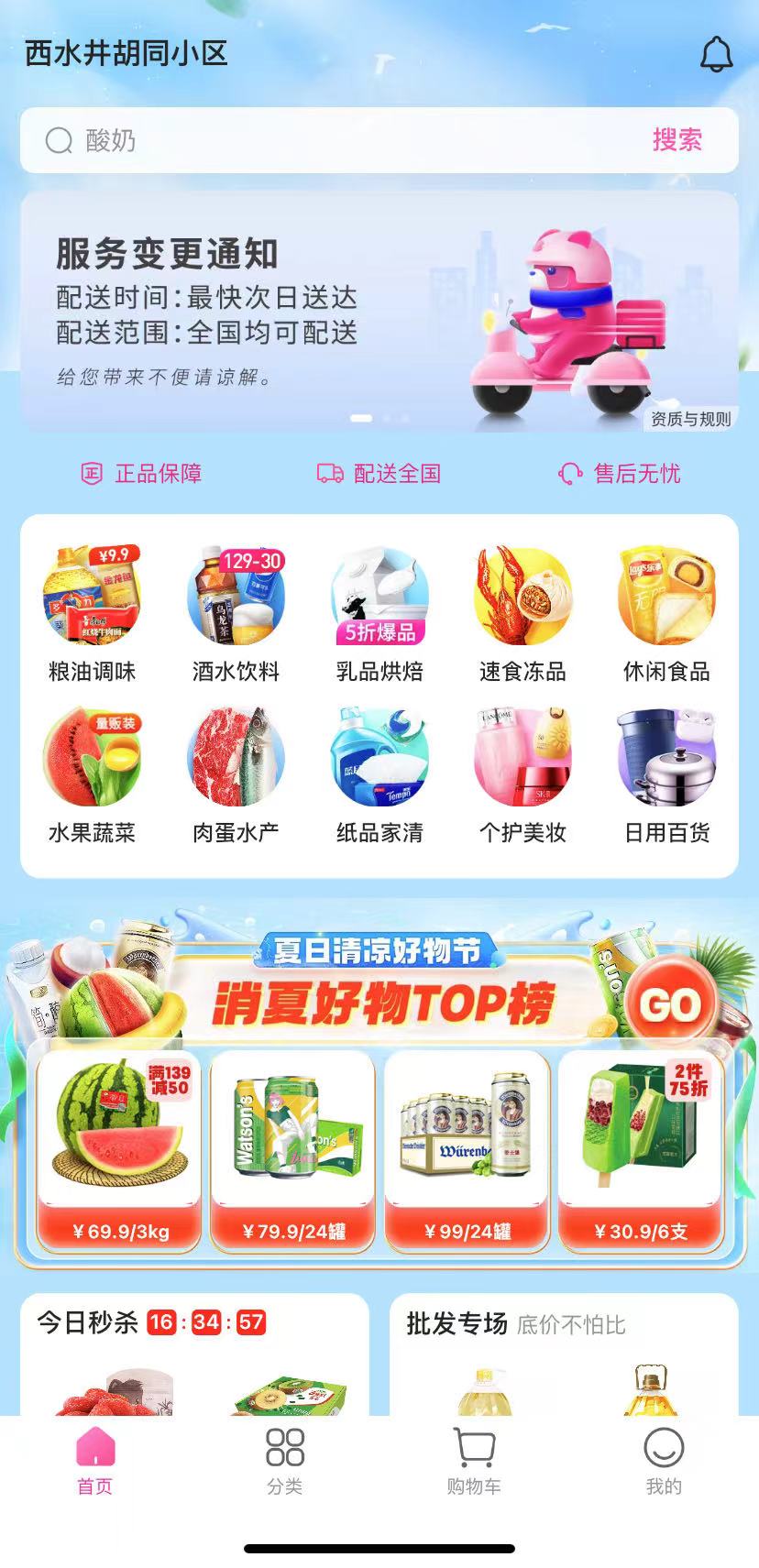Tap the 酸奶 search box
Image resolution: width=759 pixels, height=1568 pixels.
(339, 140)
